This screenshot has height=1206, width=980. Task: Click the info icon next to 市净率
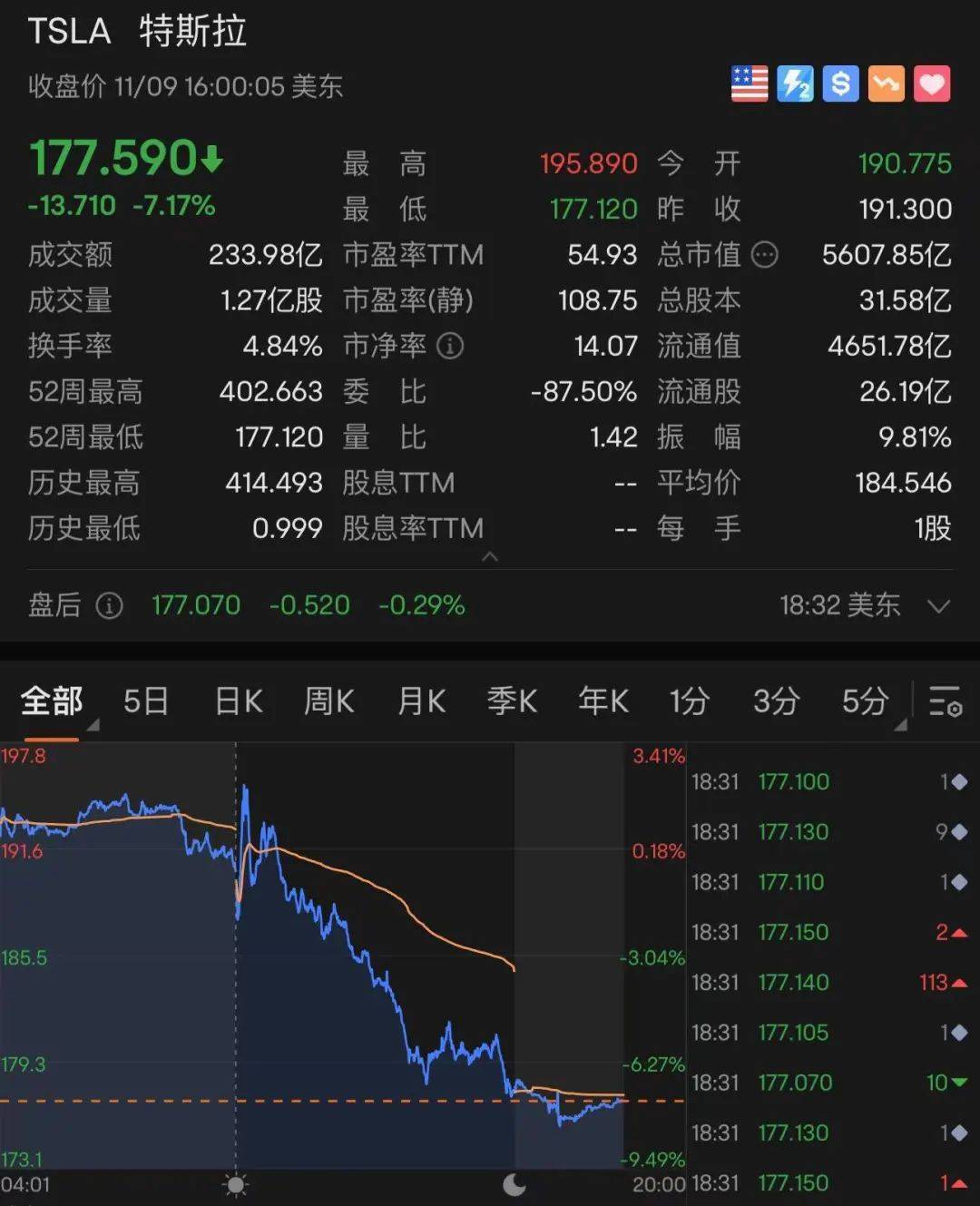point(448,347)
